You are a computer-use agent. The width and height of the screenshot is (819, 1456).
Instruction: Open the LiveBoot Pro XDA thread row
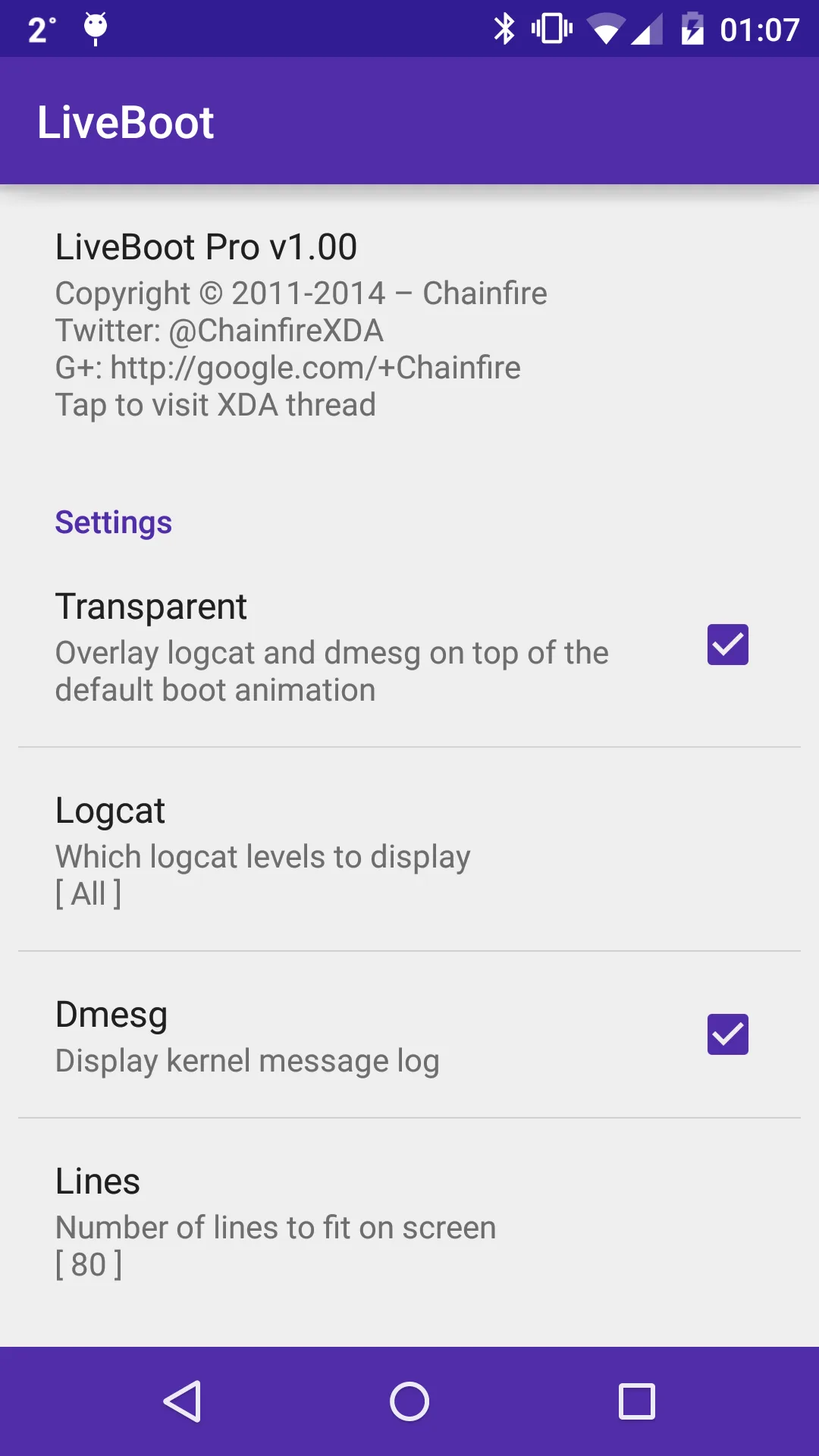[x=409, y=326]
